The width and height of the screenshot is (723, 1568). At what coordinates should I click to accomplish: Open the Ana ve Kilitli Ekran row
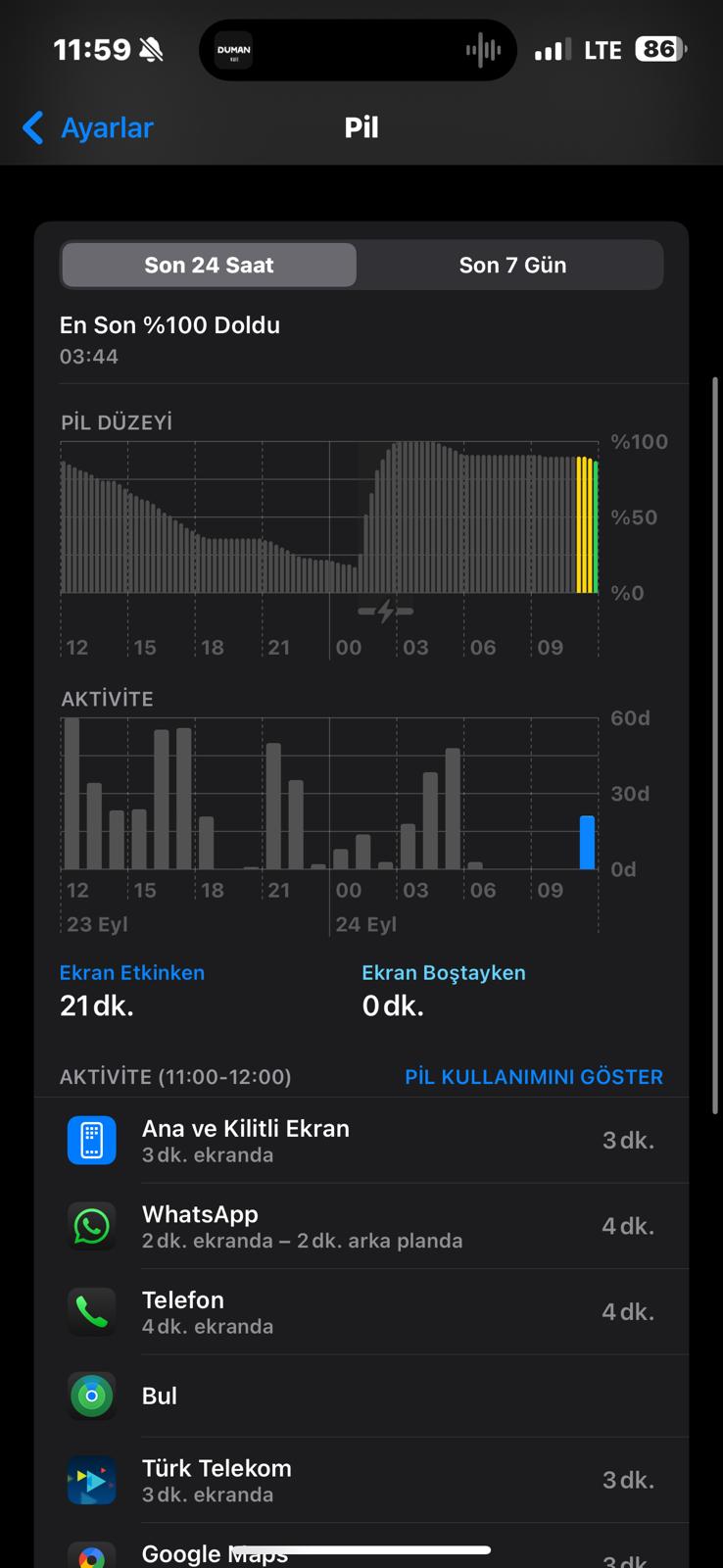[x=361, y=1141]
